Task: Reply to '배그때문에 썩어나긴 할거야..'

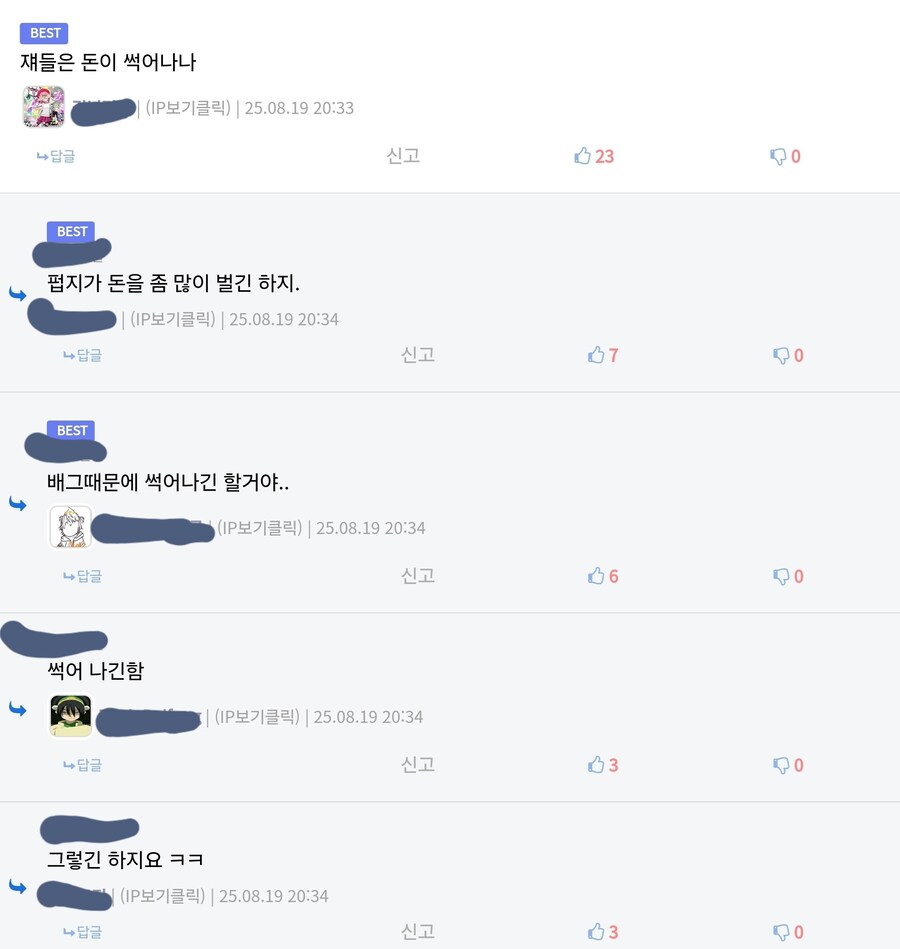Action: pos(82,576)
